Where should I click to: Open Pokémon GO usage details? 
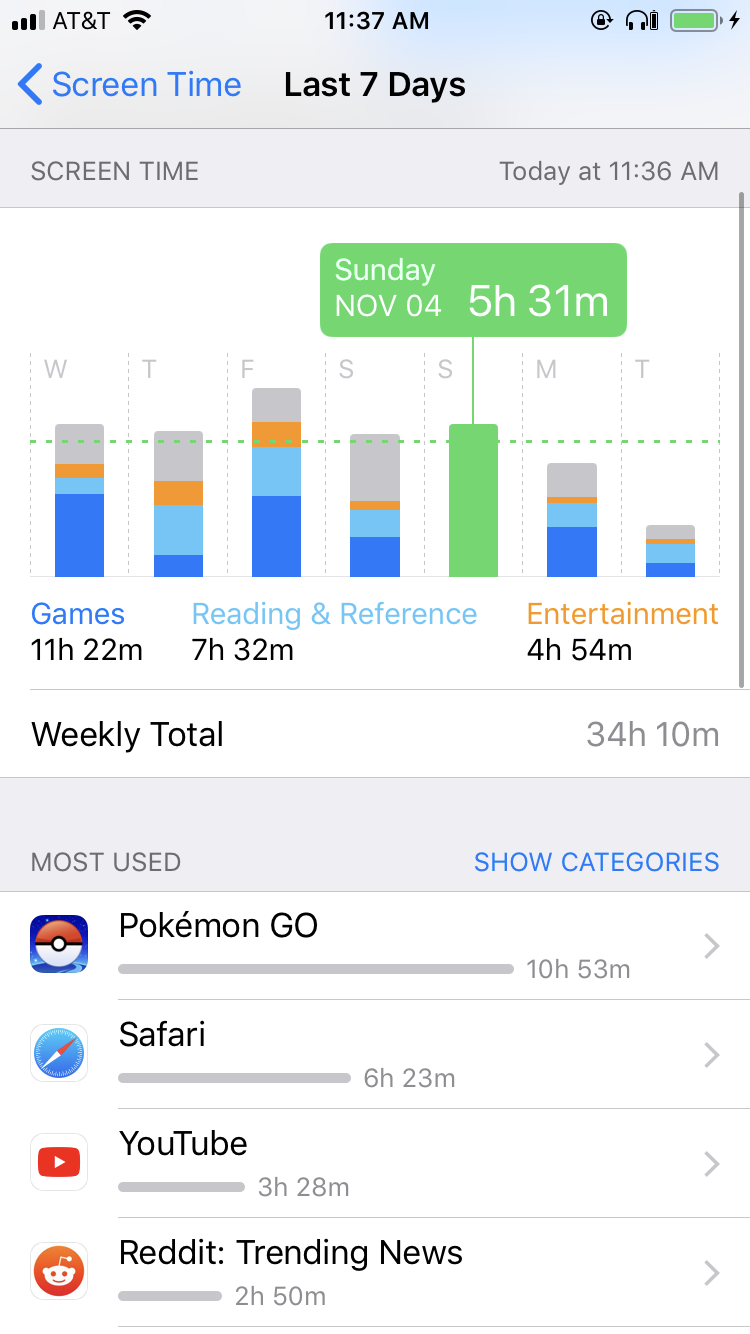pos(375,946)
